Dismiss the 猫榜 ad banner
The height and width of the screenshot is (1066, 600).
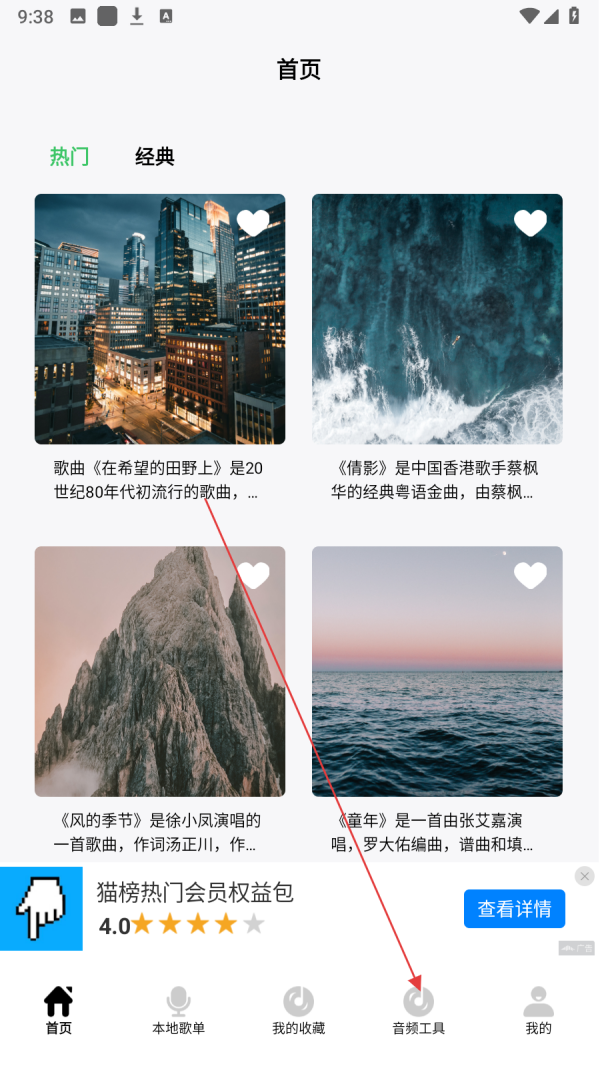tap(585, 876)
